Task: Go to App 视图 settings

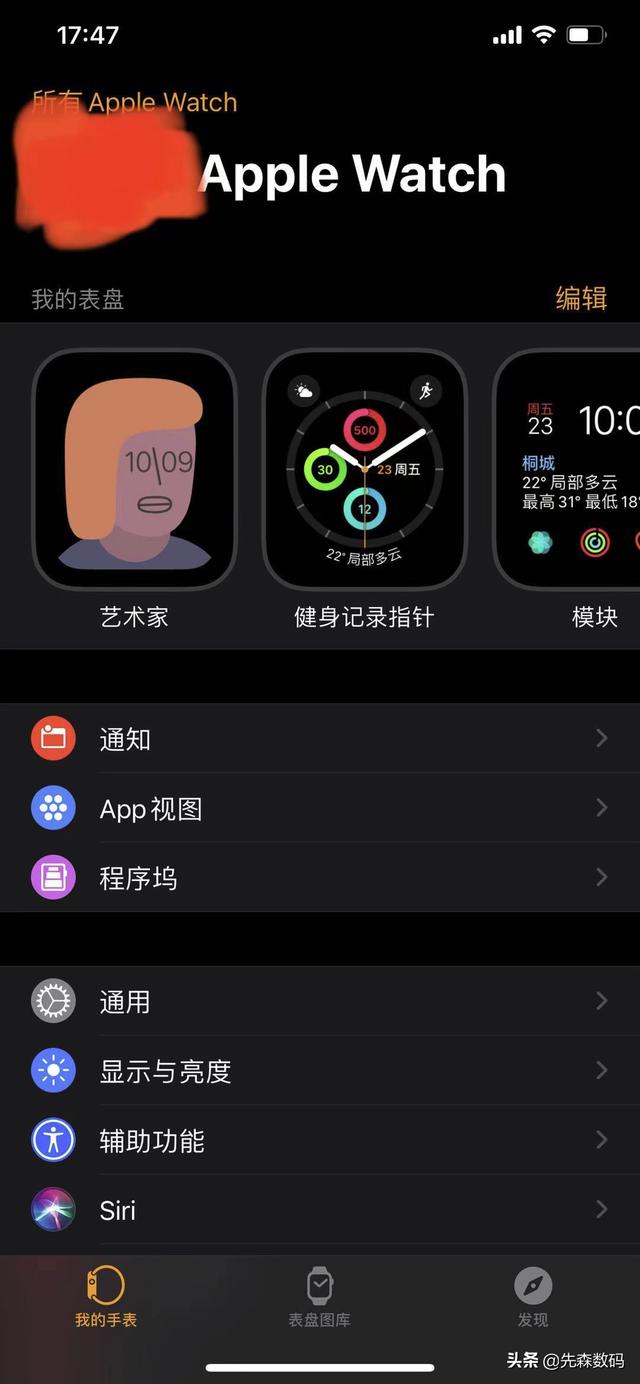Action: point(320,808)
